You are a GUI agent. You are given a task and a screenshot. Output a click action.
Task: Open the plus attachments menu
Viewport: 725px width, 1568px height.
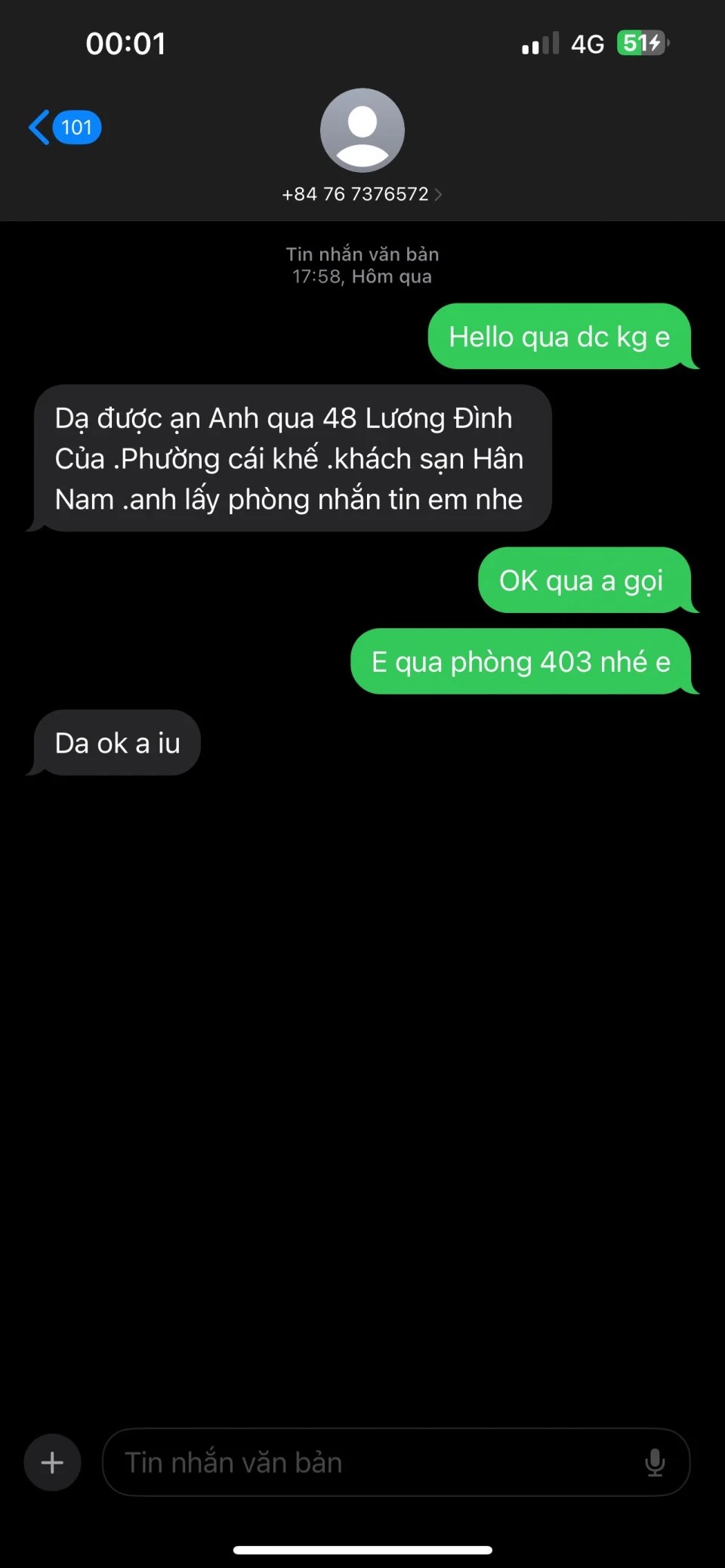click(x=52, y=1462)
